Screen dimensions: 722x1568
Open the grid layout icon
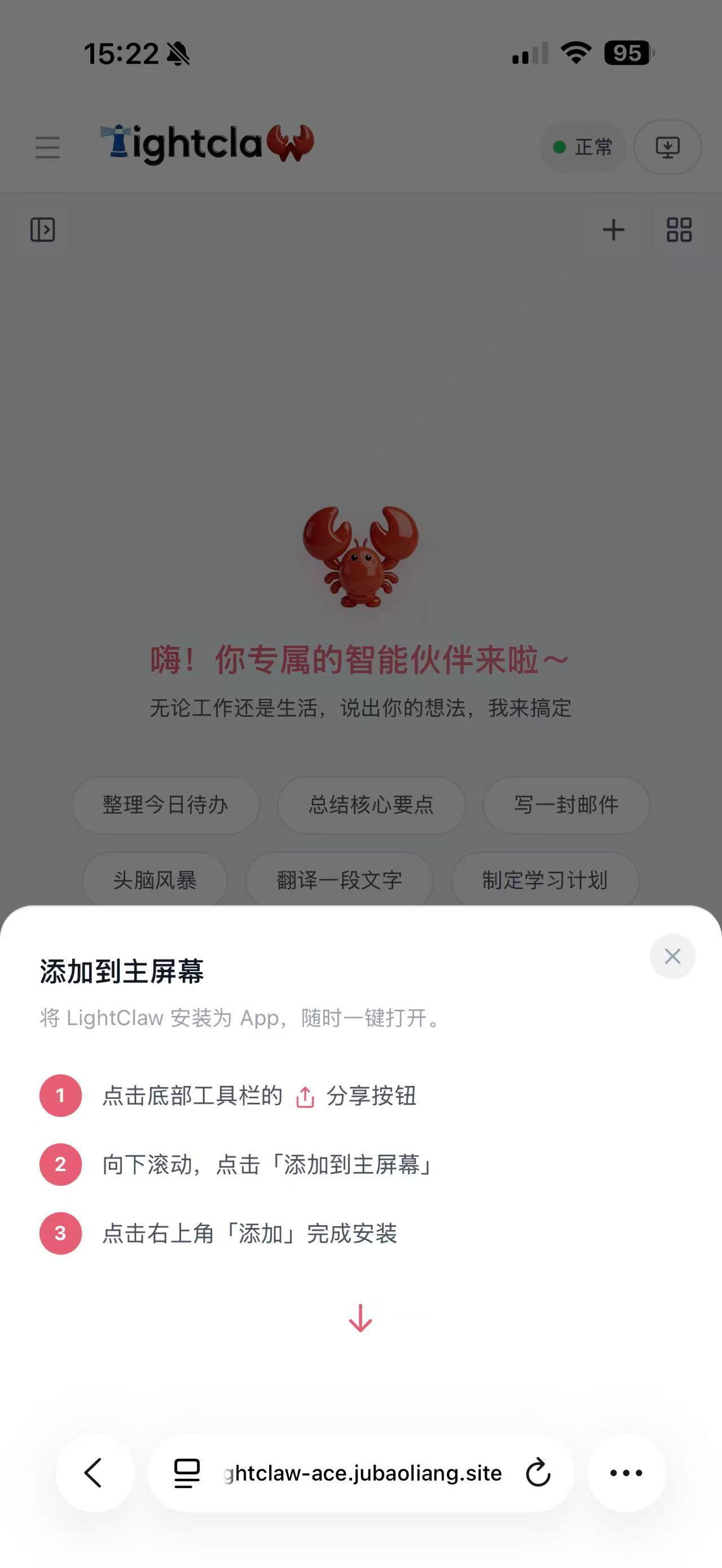click(x=680, y=230)
